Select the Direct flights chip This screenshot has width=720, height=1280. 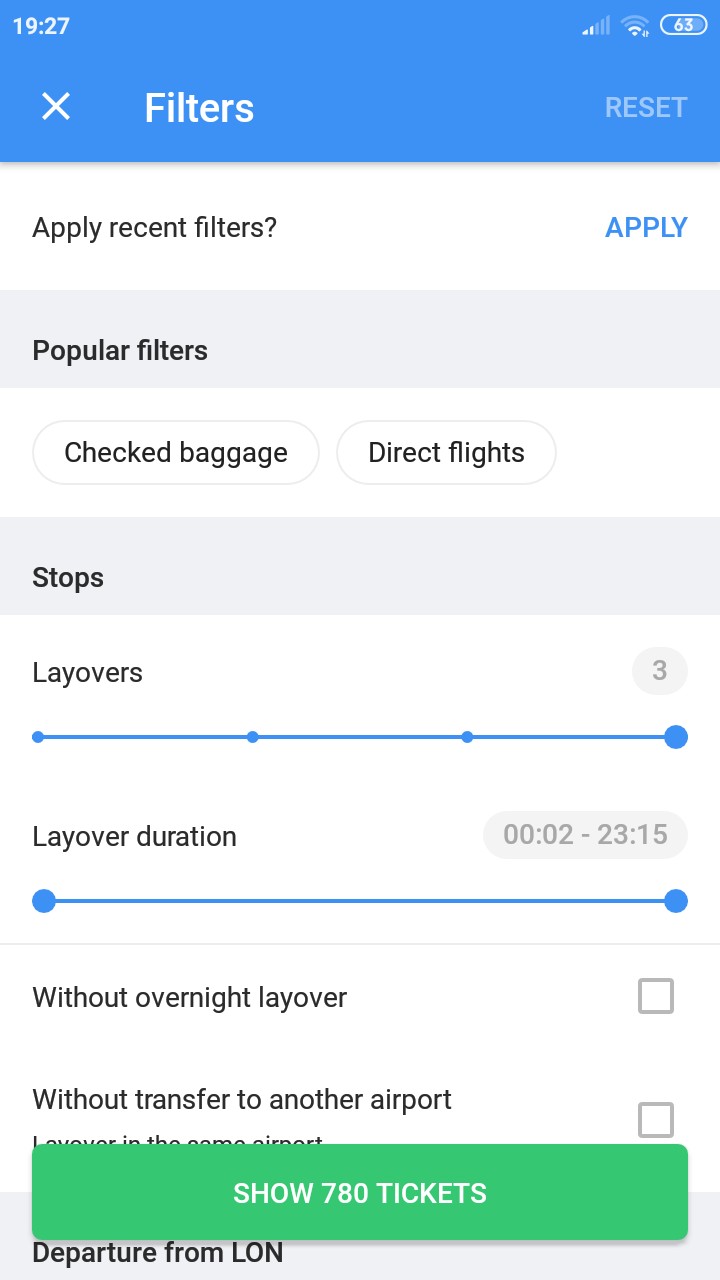pyautogui.click(x=446, y=452)
